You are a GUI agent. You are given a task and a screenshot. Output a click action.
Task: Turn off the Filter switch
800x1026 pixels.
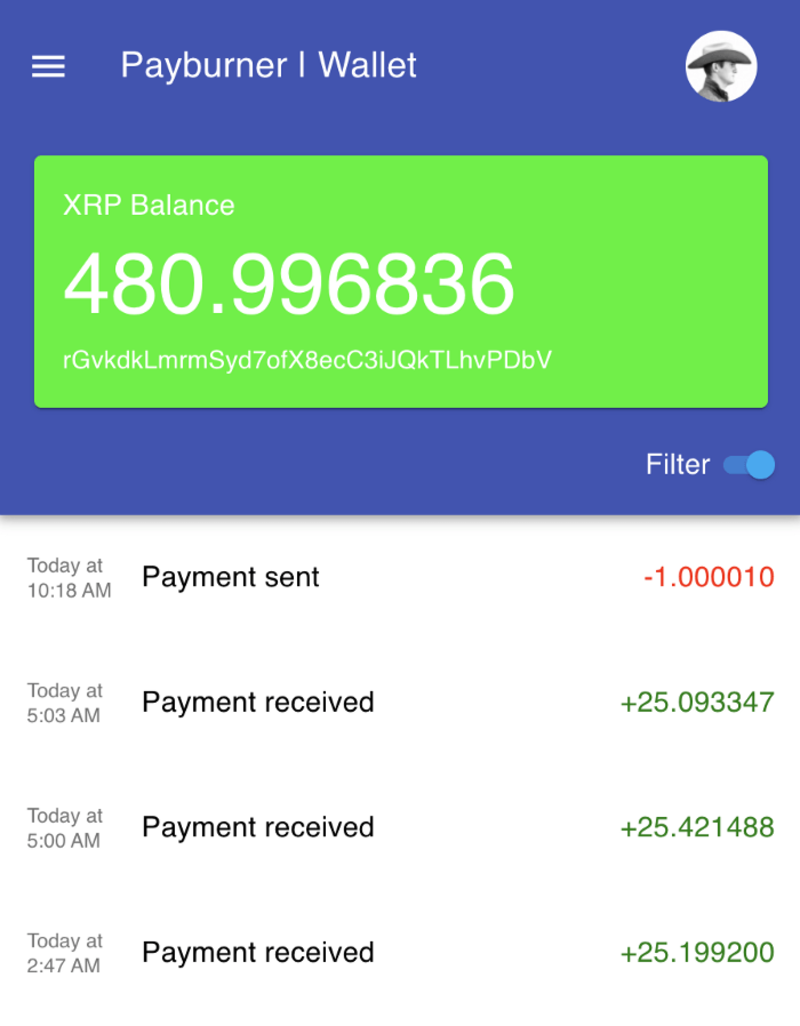[x=750, y=465]
